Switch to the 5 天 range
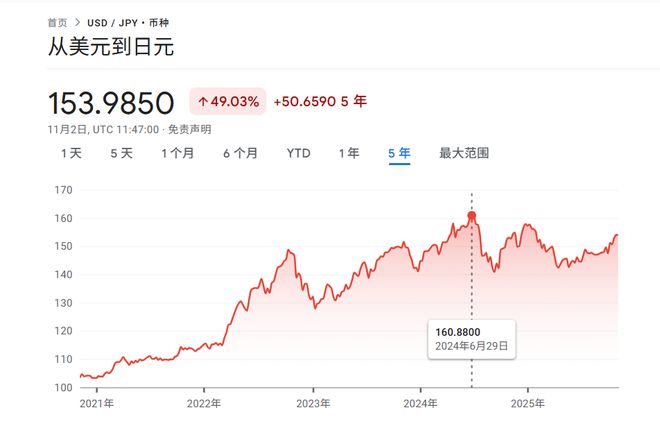Image resolution: width=660 pixels, height=426 pixels. tap(121, 153)
